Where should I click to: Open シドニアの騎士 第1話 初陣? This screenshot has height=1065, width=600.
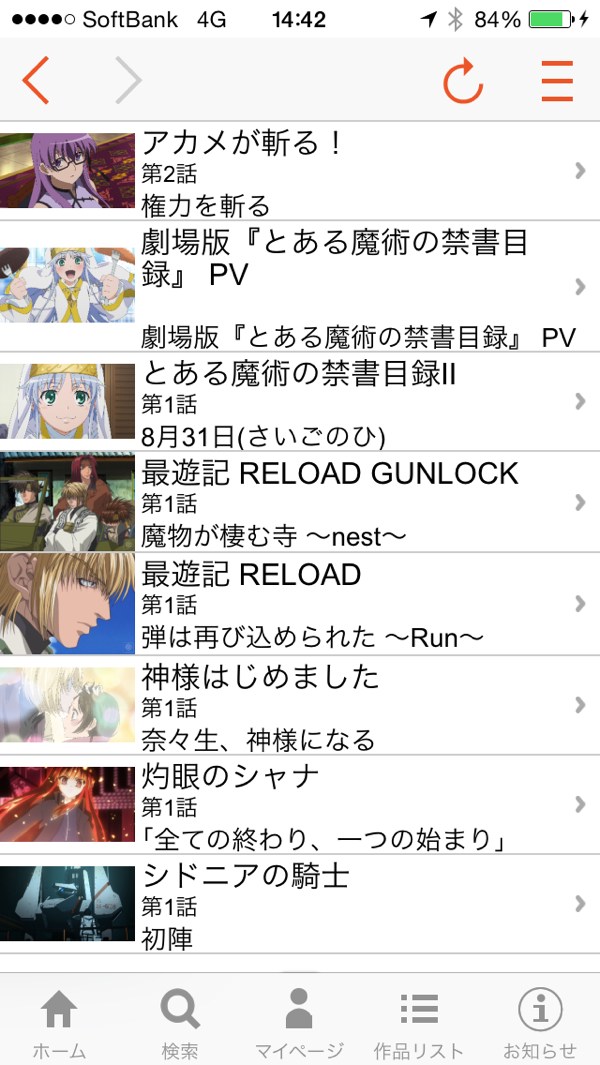click(x=300, y=904)
